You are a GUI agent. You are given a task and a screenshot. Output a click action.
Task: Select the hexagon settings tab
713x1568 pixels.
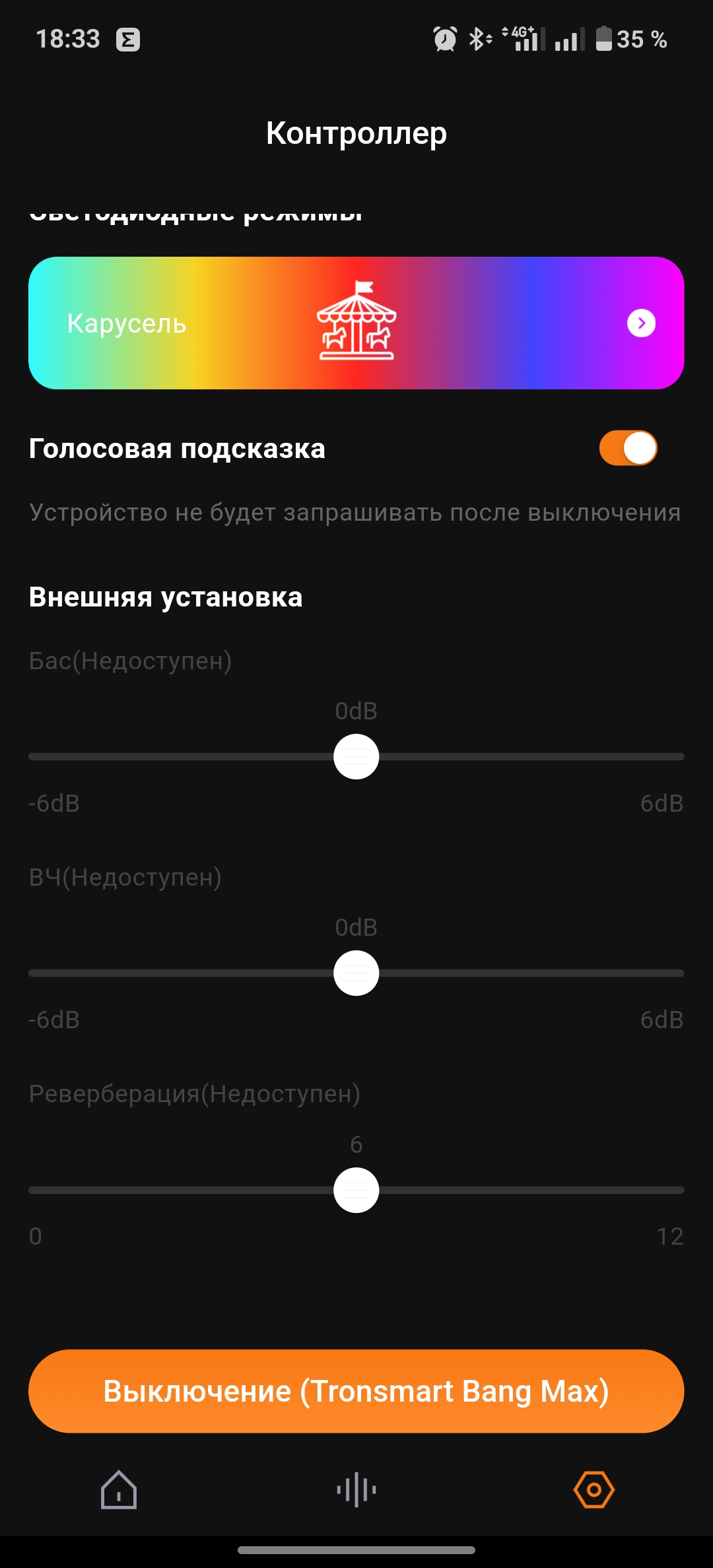pos(594,1489)
